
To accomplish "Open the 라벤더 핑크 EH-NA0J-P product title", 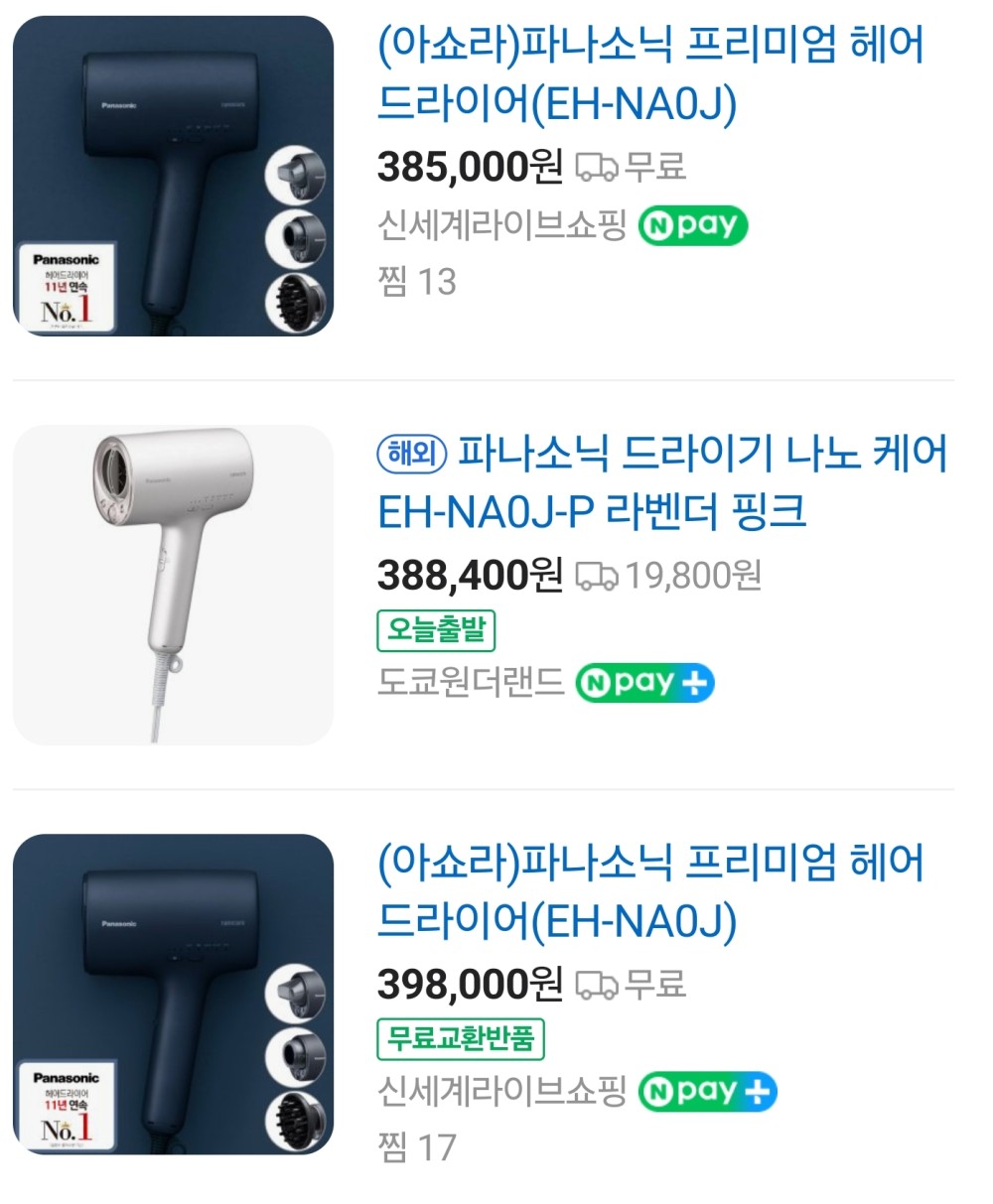I will pyautogui.click(x=662, y=483).
